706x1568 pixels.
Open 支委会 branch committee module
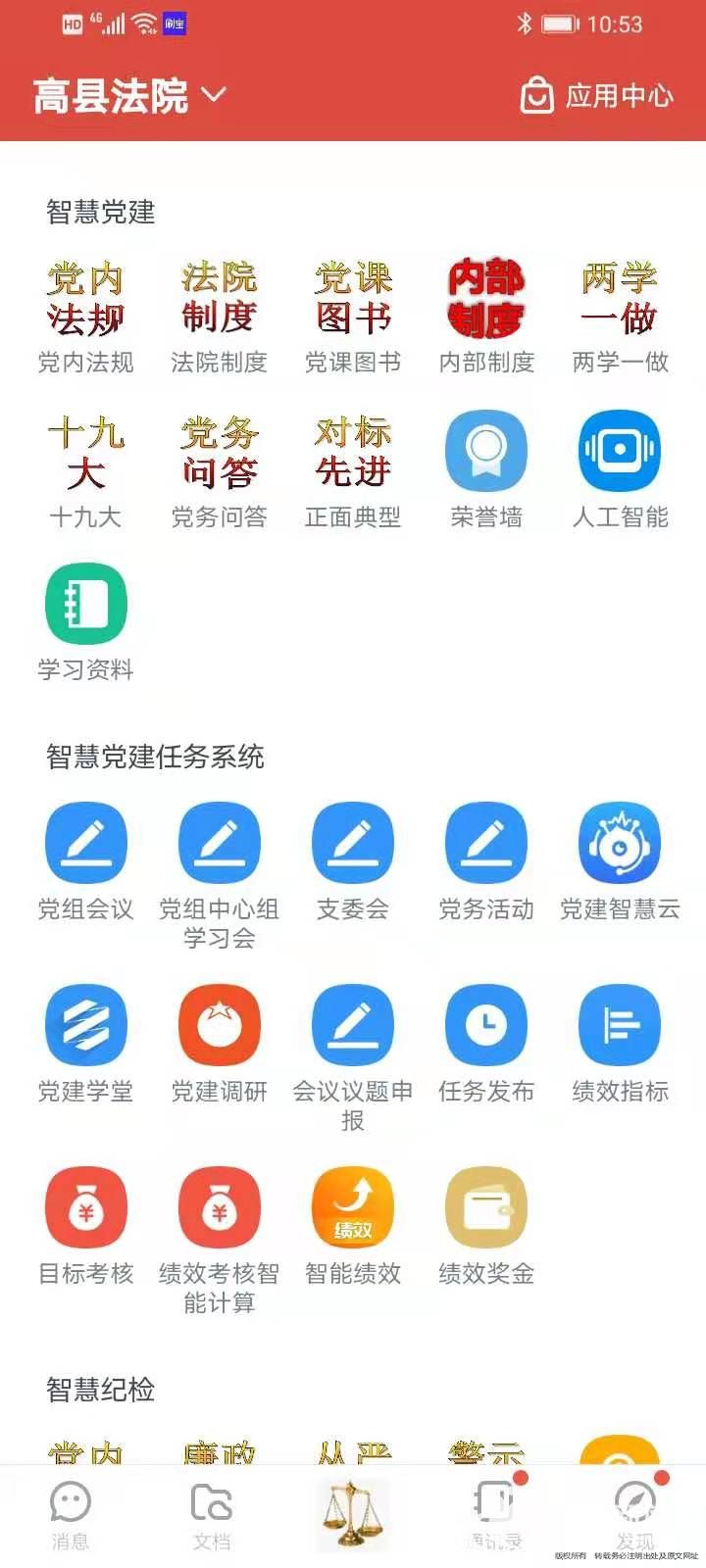coord(353,841)
